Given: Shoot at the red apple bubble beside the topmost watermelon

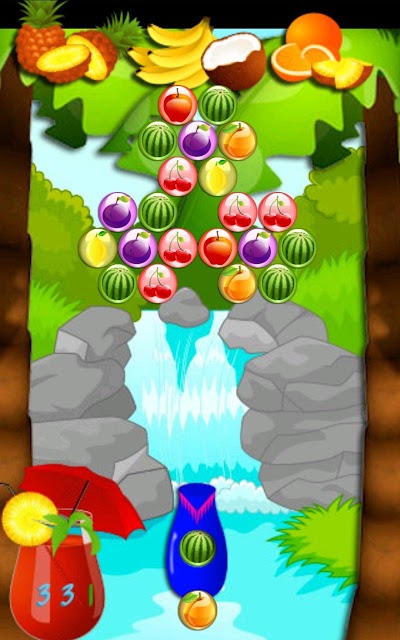Looking at the screenshot, I should [x=178, y=105].
